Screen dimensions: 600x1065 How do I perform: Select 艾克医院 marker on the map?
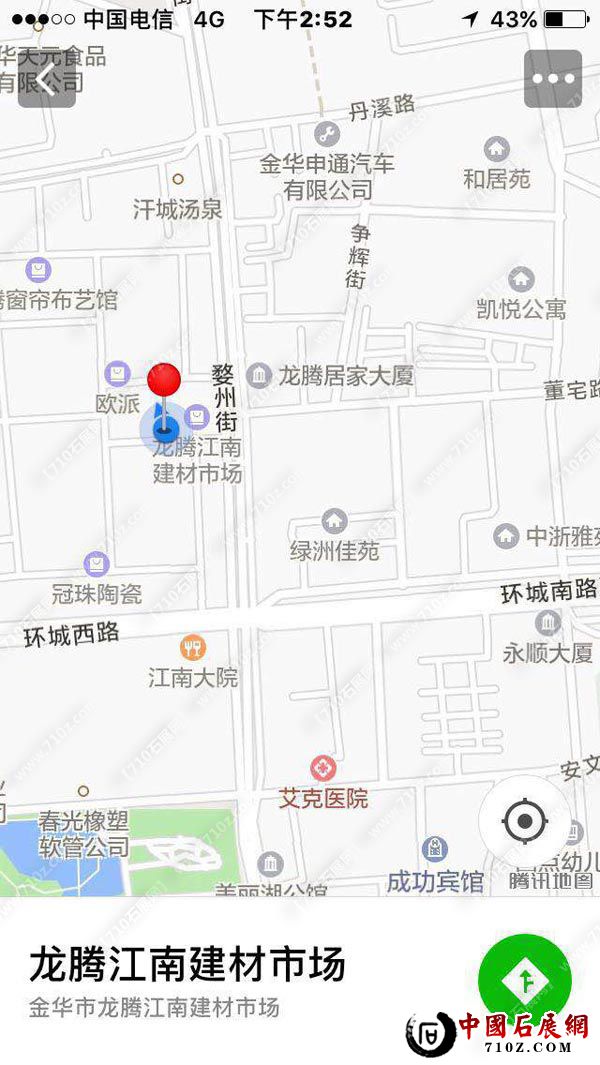[x=322, y=769]
